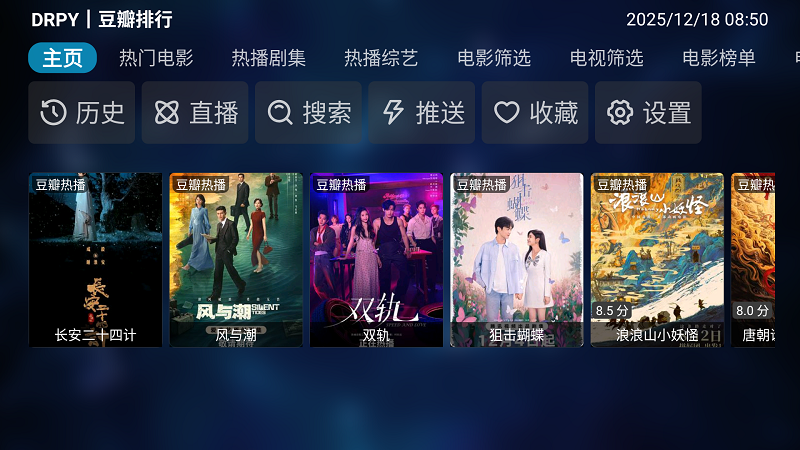Screen dimensions: 800x450
Task: Open the 推送 push feature
Action: point(422,113)
